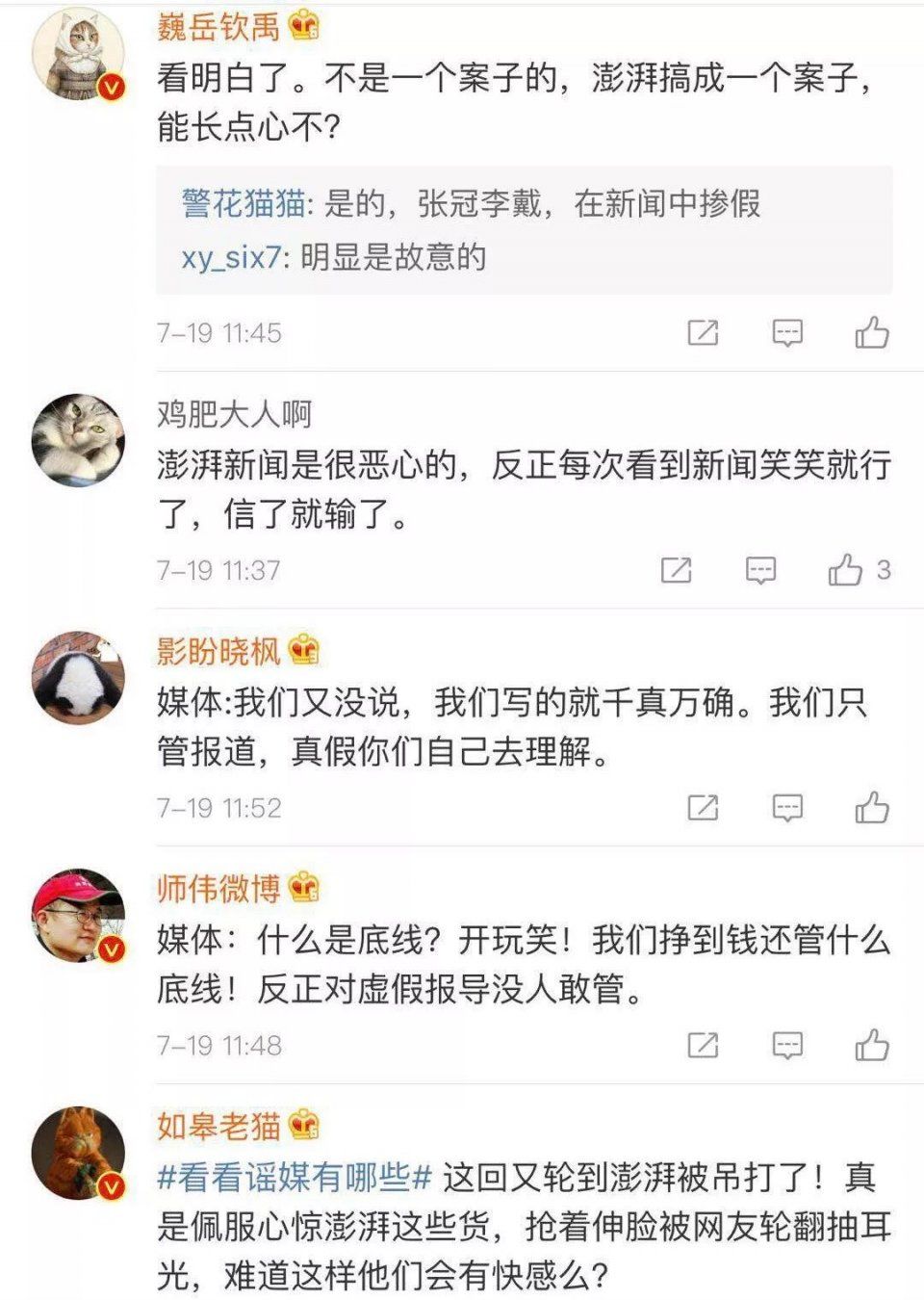Like 巍岳钦禹's comment with thumbs-up icon
This screenshot has height=1300, width=924.
coord(871,332)
